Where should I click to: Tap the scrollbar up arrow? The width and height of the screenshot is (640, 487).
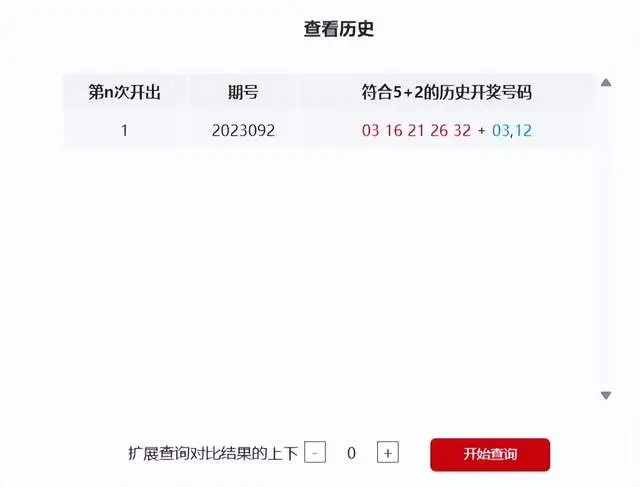click(606, 83)
